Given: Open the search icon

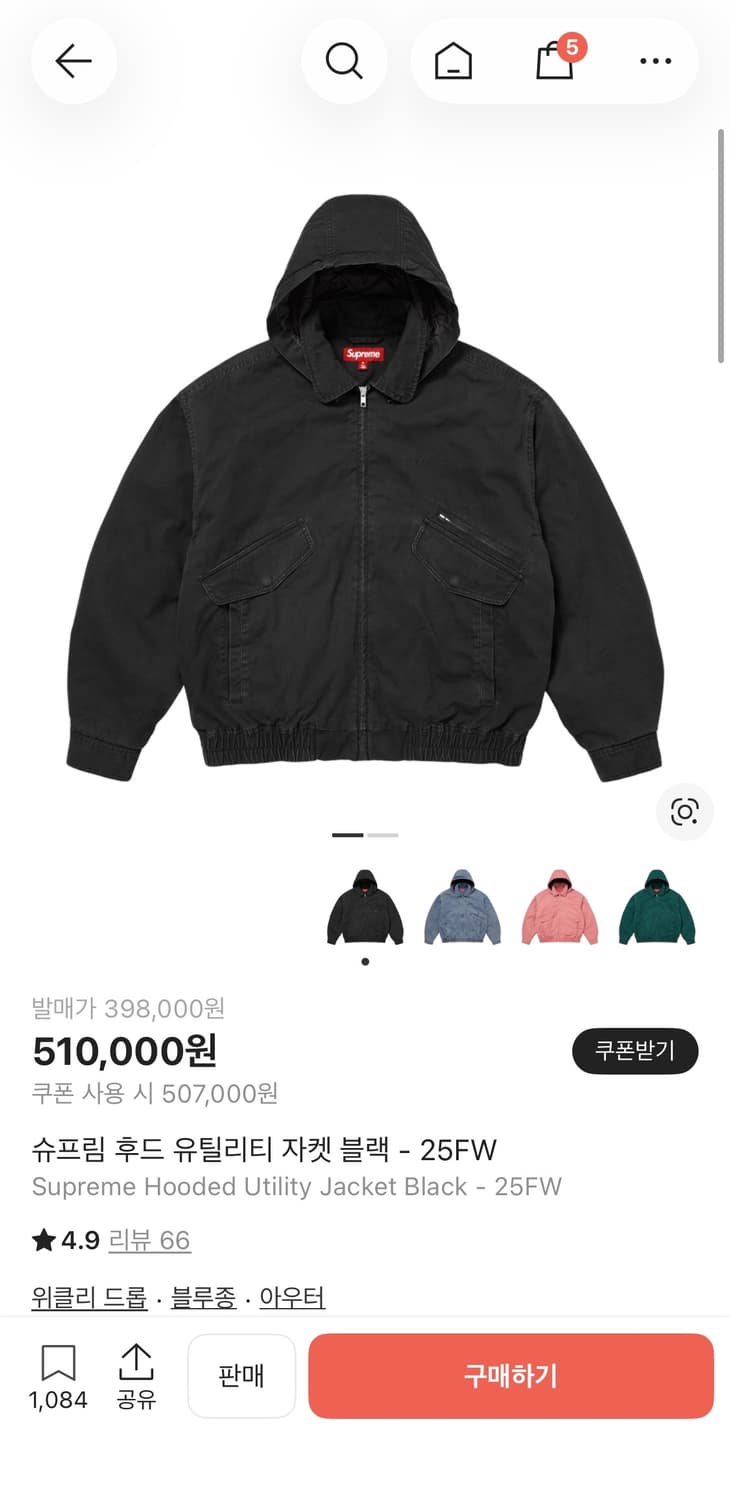Looking at the screenshot, I should click(345, 60).
